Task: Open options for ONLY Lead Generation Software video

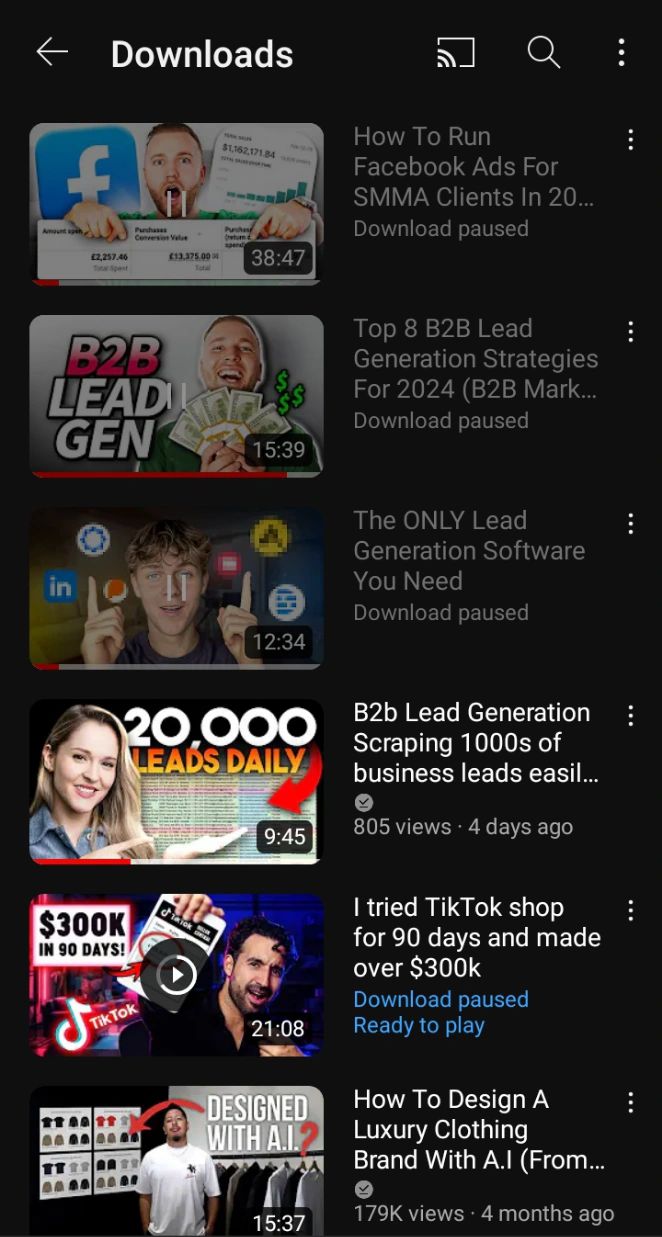Action: coord(630,524)
